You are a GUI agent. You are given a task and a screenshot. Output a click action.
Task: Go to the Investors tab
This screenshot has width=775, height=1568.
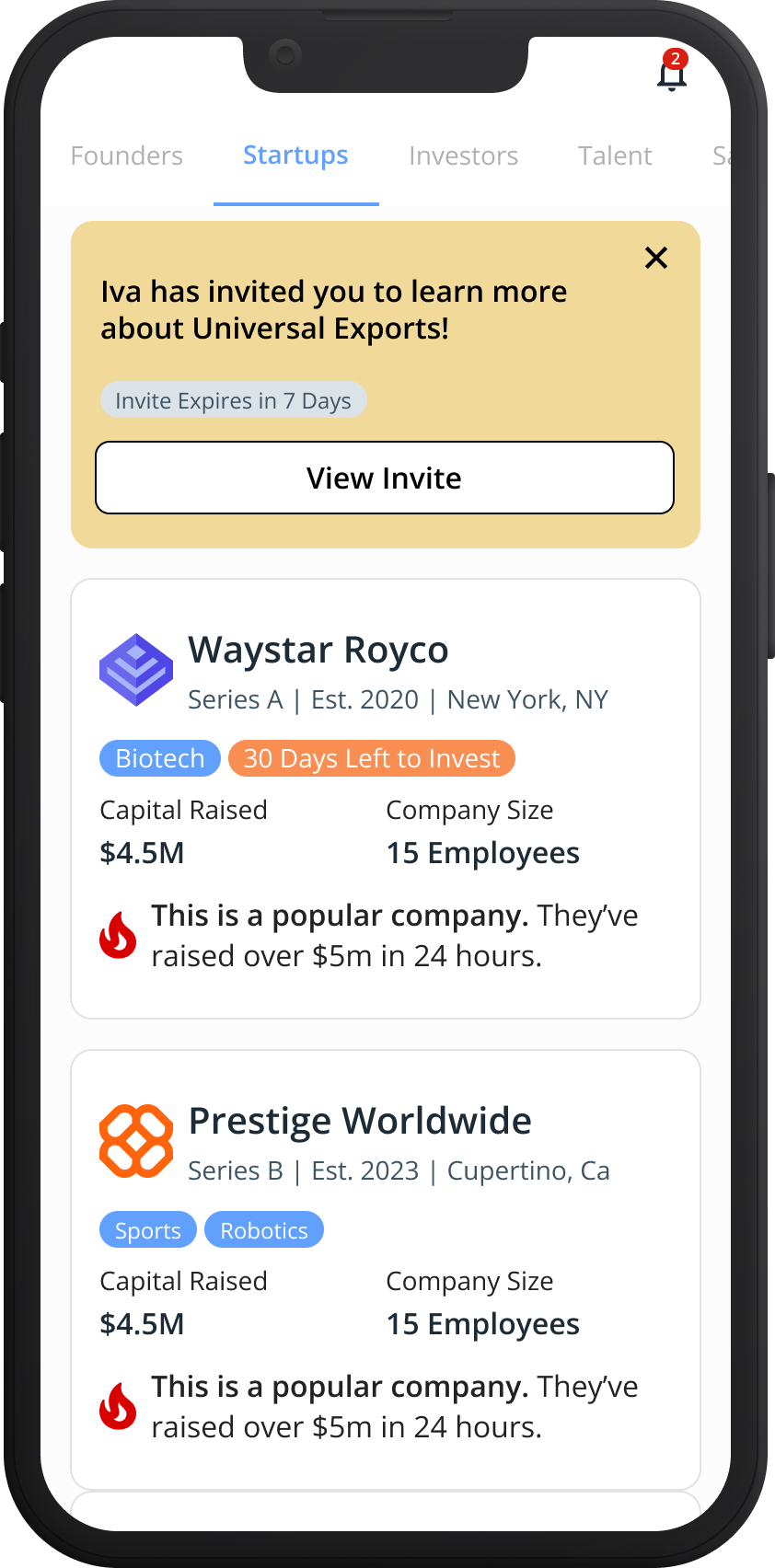click(x=463, y=156)
